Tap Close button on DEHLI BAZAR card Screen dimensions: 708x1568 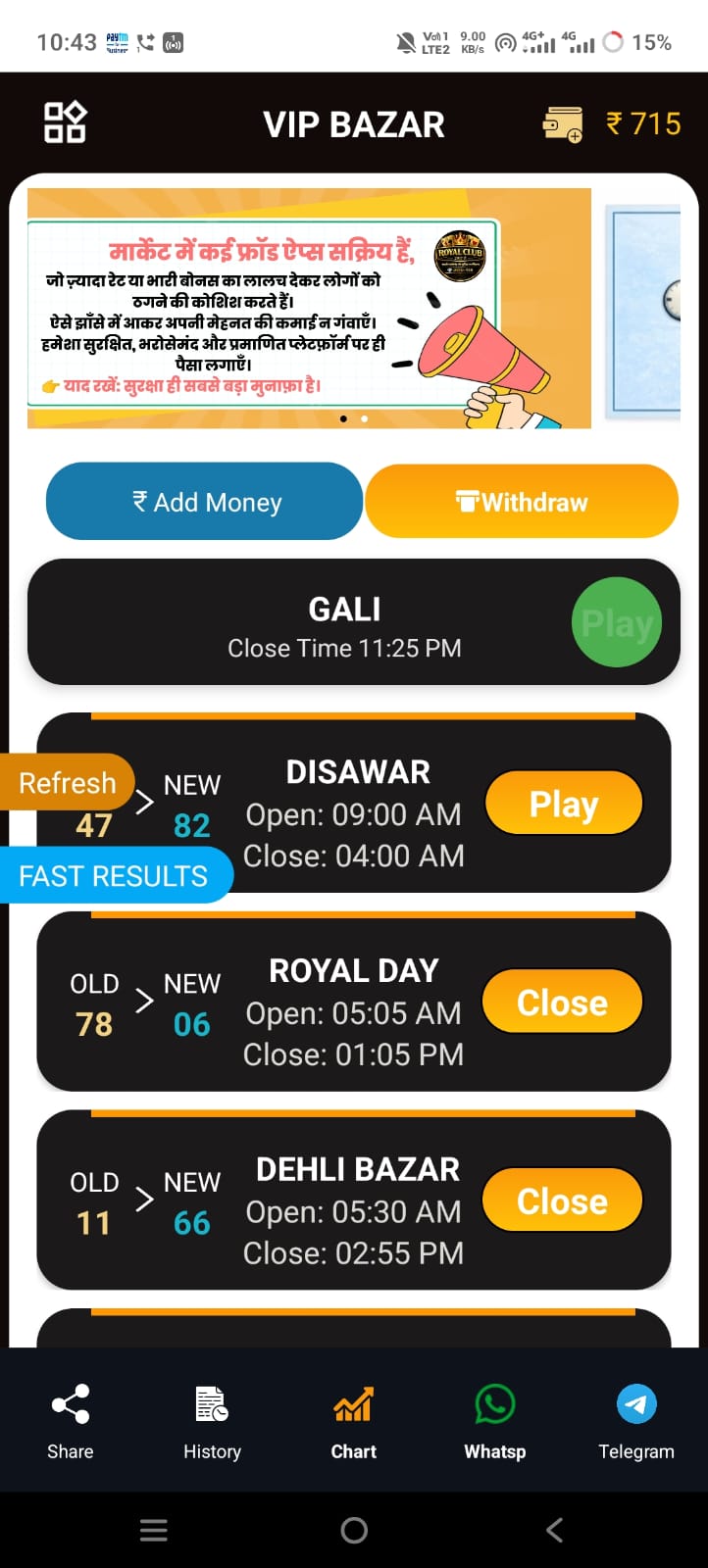[563, 1201]
